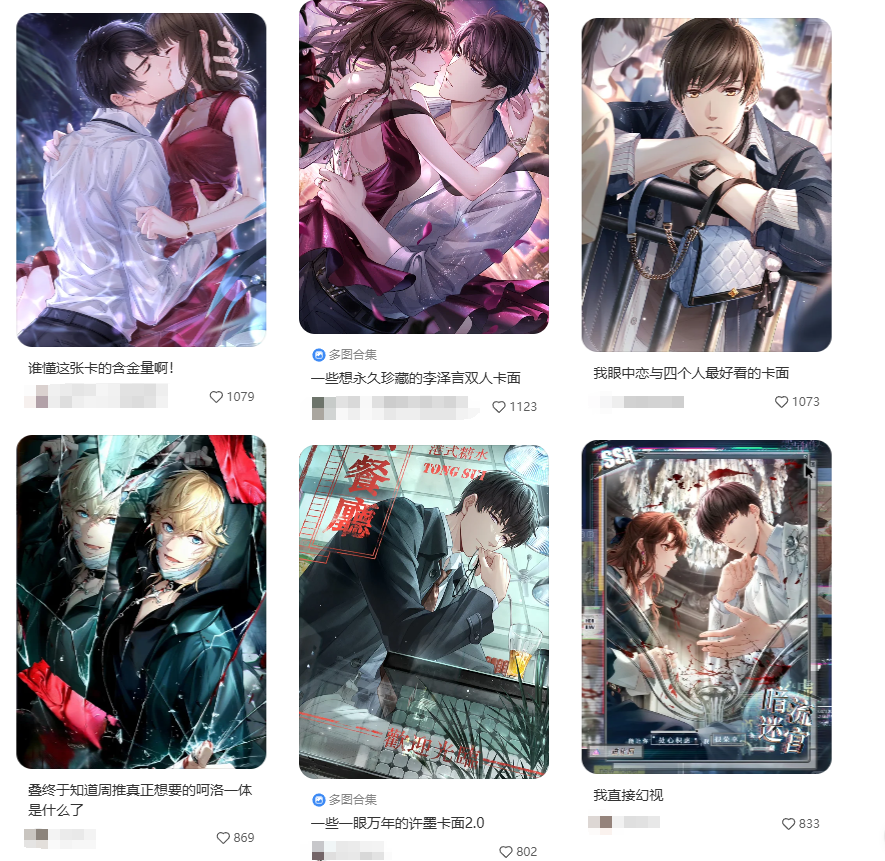
Task: Open 一些想永久珍藏的李泽言双人卡面 post
Action: coord(423,167)
